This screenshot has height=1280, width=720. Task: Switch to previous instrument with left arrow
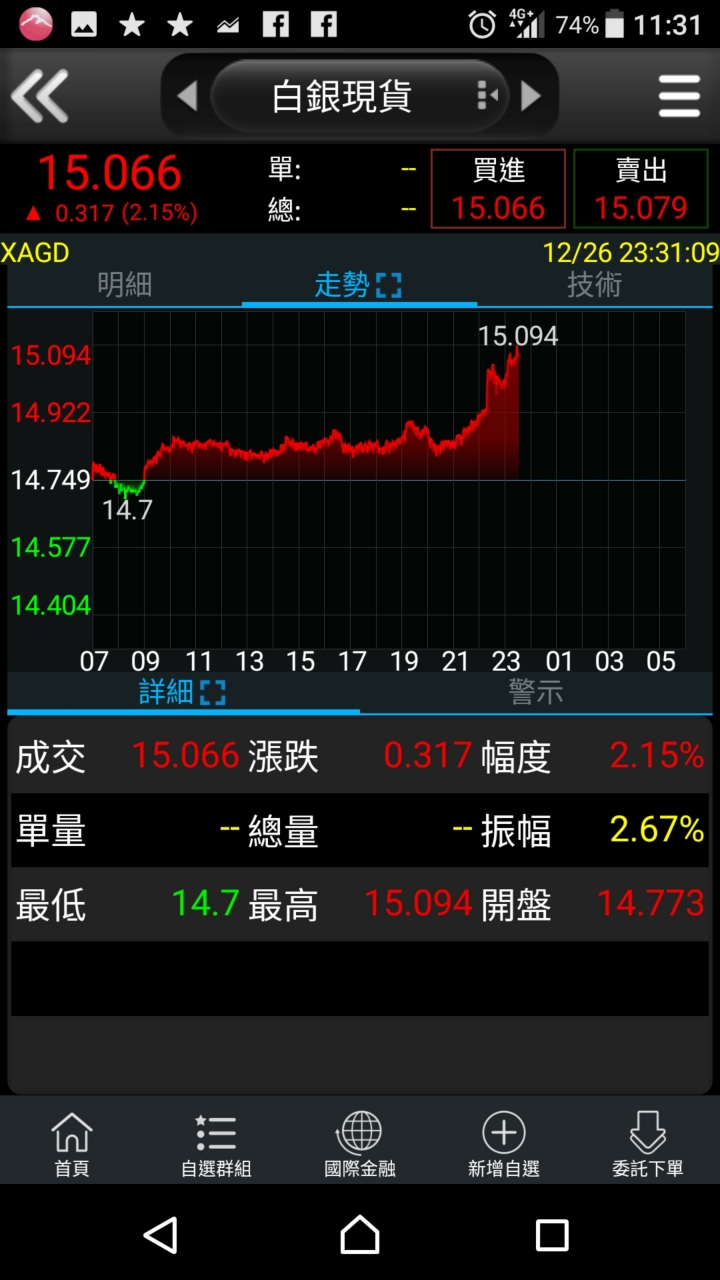[x=187, y=97]
